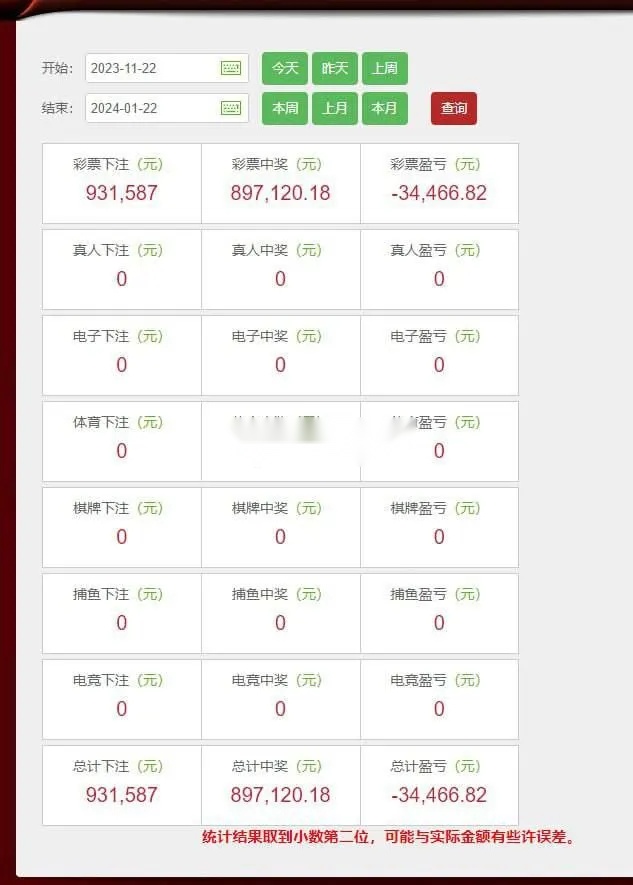This screenshot has height=885, width=633.
Task: Pick the 上月 date range
Action: (x=334, y=108)
